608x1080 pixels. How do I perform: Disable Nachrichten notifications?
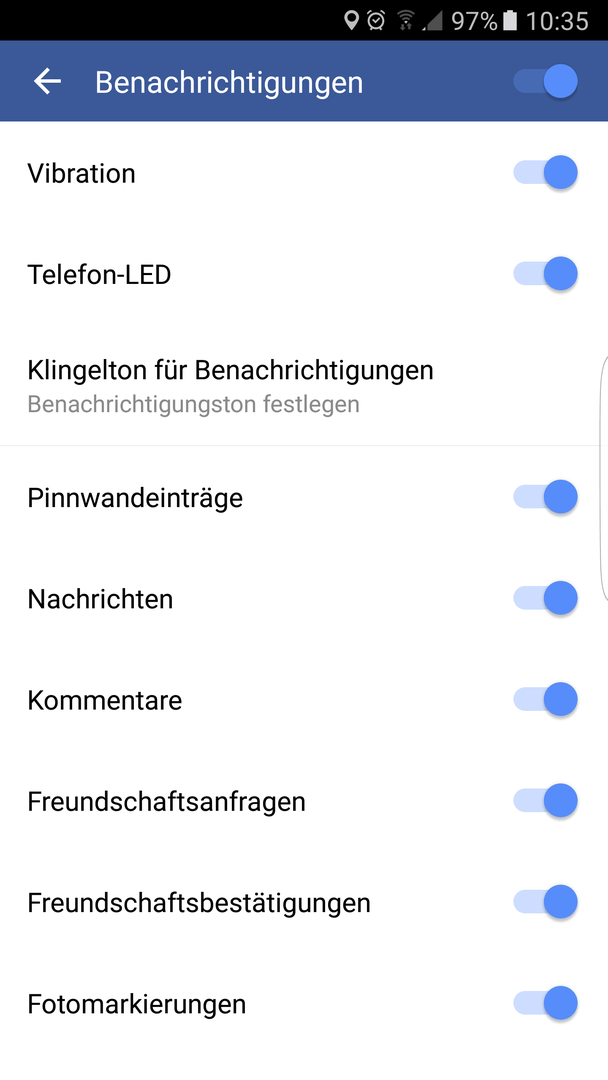[x=545, y=598]
